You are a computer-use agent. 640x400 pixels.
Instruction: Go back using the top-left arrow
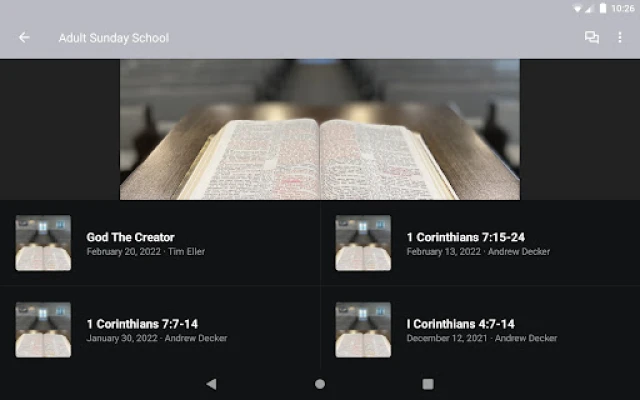pos(24,38)
